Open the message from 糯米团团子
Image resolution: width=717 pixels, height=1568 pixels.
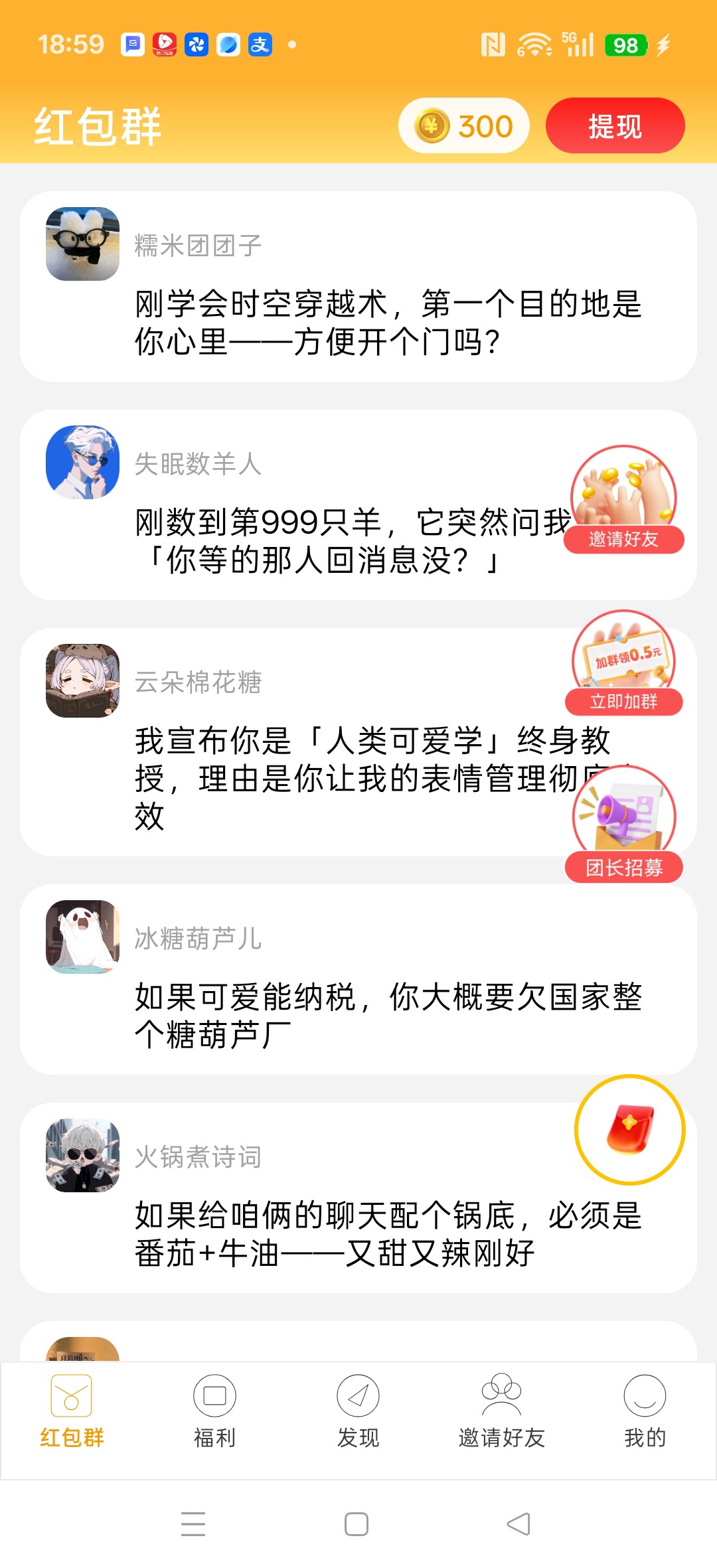[x=358, y=286]
